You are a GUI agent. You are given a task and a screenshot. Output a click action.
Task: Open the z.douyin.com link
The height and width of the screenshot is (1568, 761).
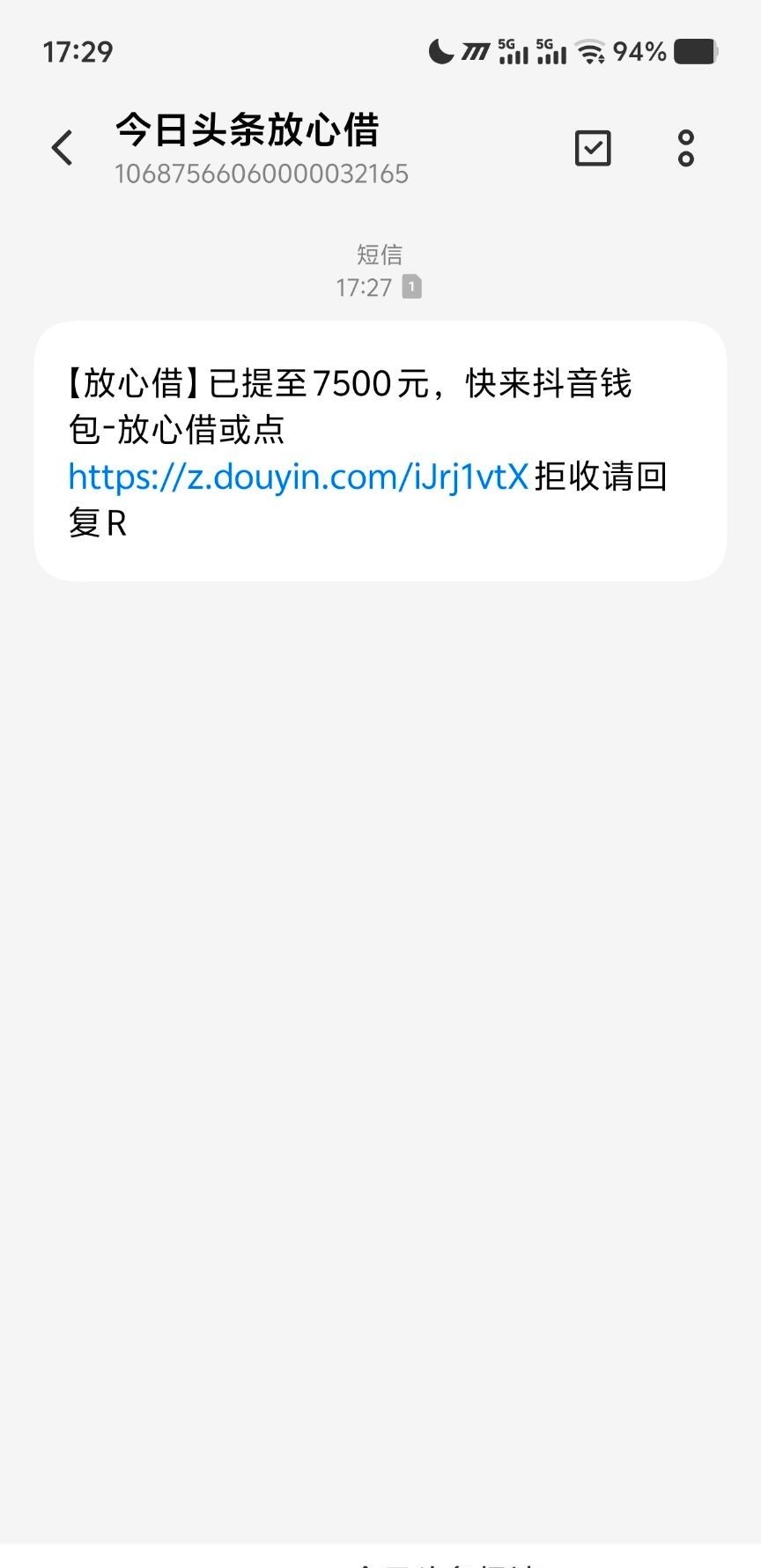click(299, 477)
